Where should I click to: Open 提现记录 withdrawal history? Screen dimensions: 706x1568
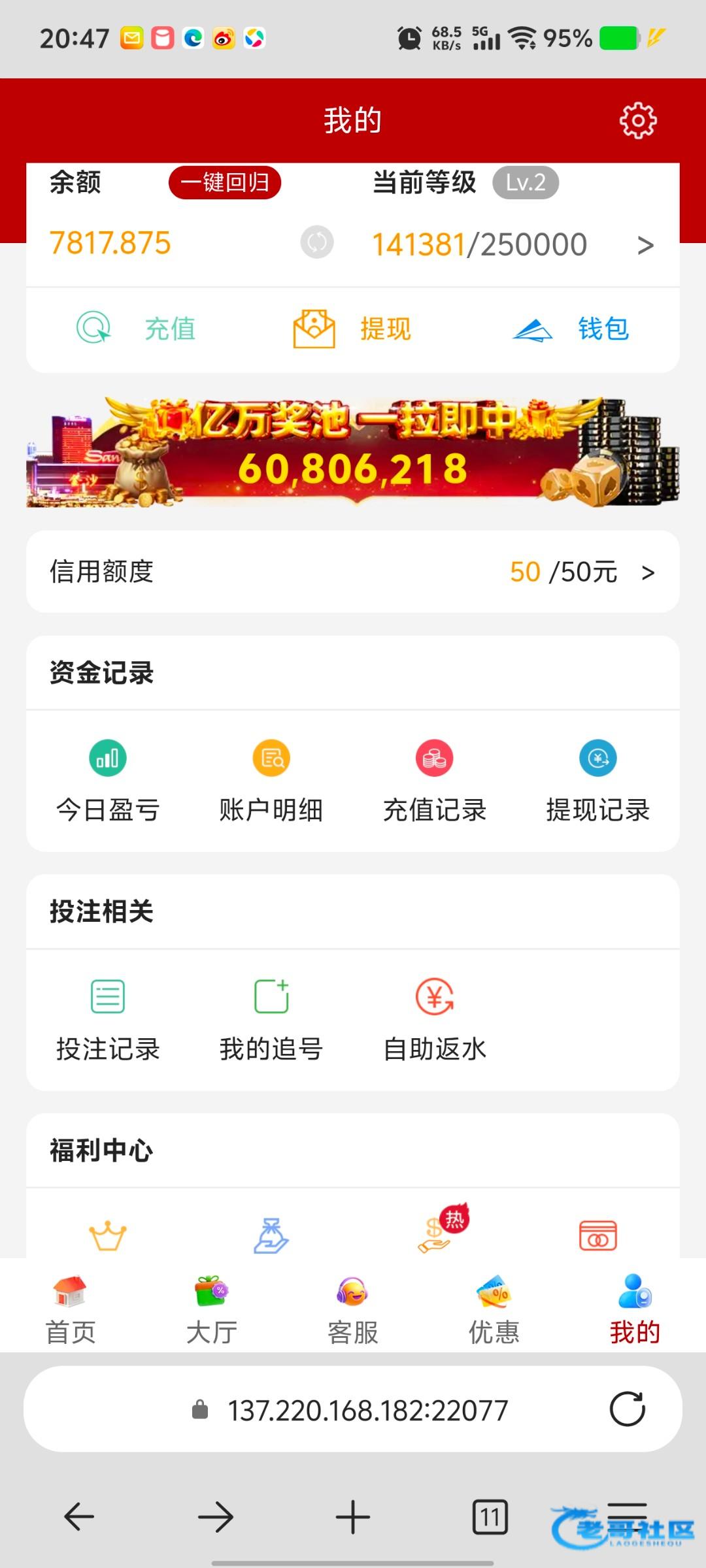(x=598, y=781)
